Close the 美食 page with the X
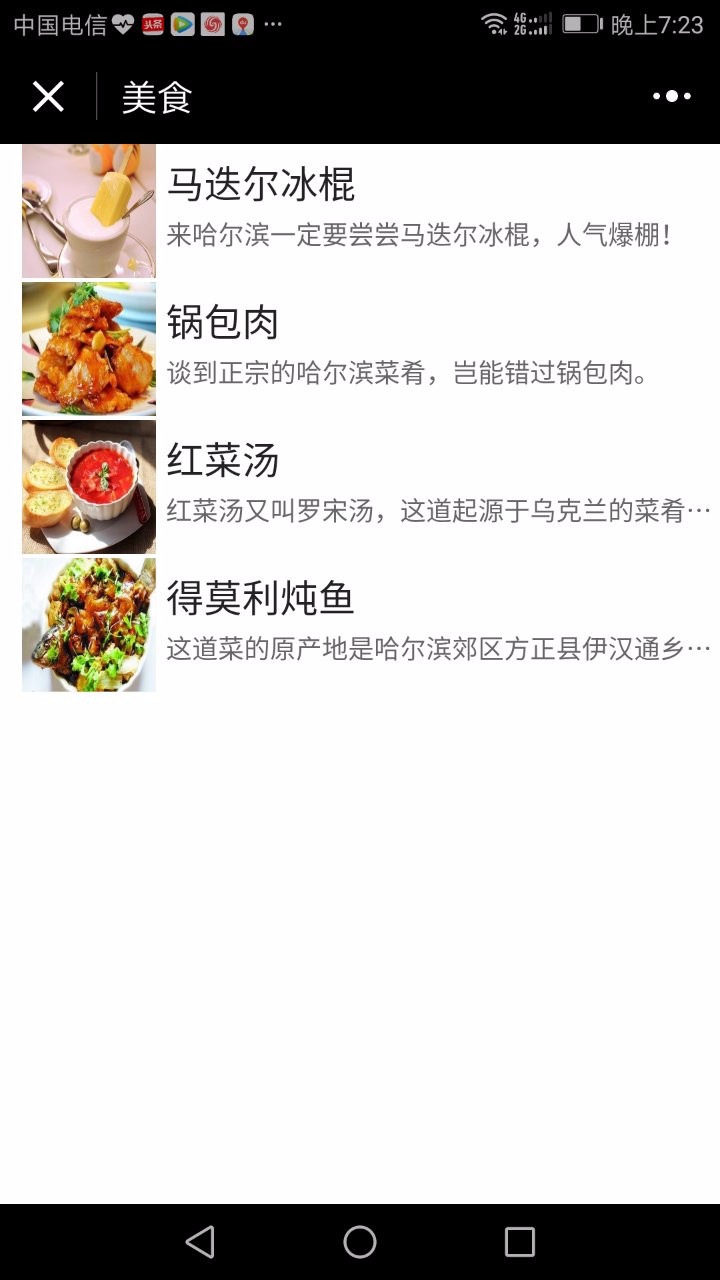The height and width of the screenshot is (1280, 720). pos(48,97)
